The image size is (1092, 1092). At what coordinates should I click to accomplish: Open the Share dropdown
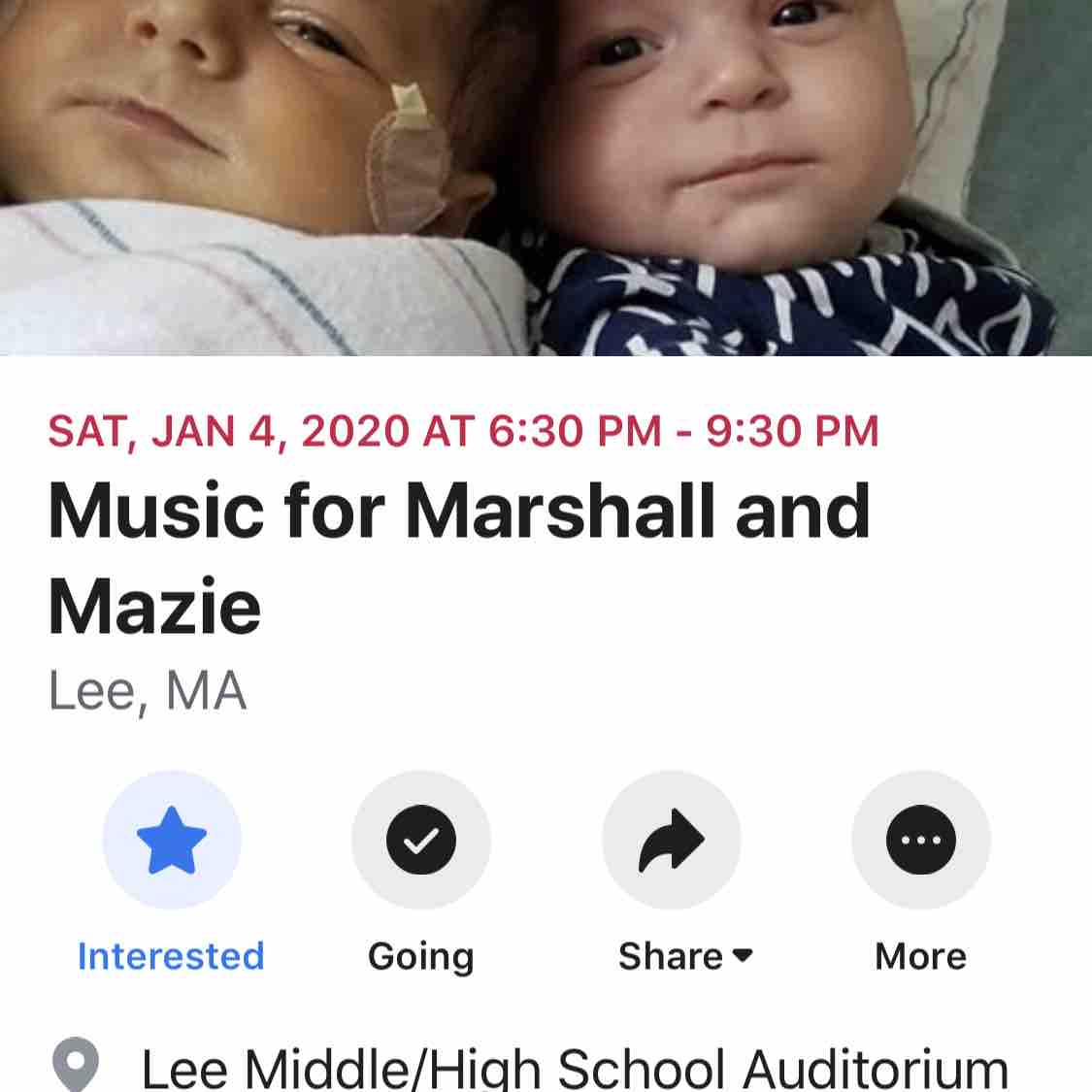coord(672,841)
